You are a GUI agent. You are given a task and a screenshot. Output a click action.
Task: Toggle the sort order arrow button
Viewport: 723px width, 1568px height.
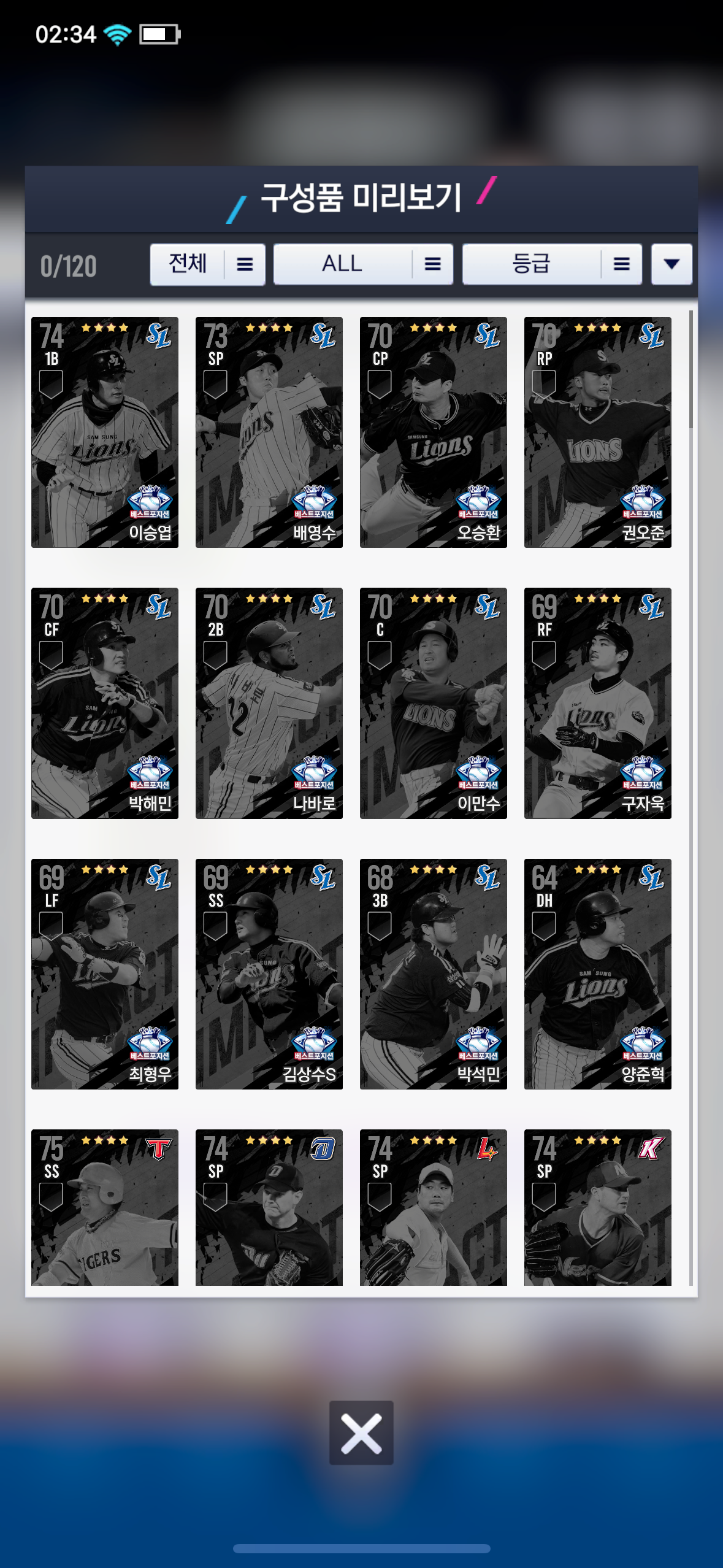point(671,264)
